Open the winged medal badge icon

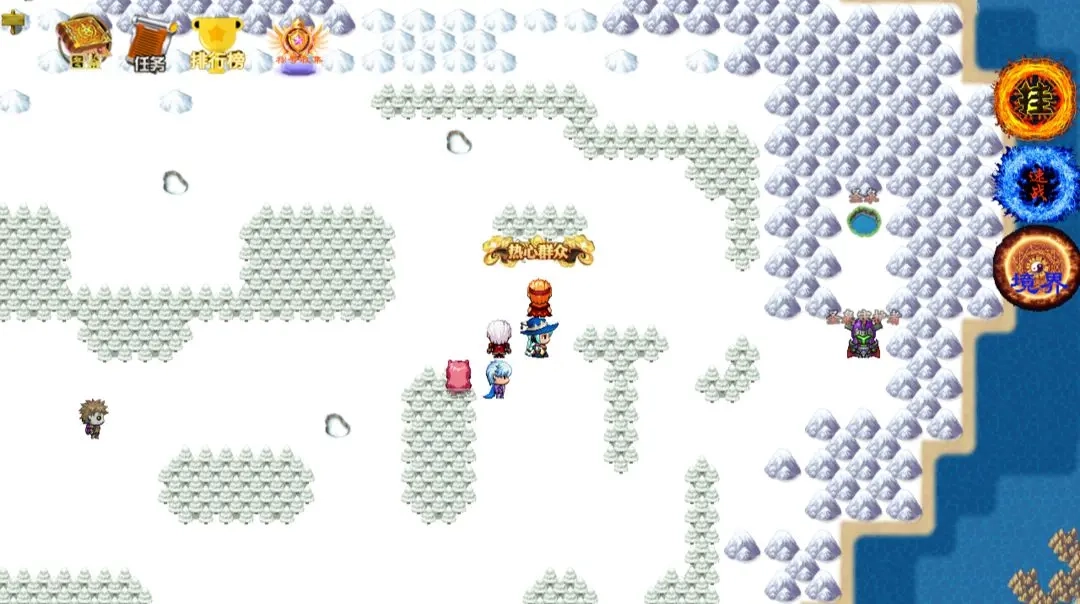[297, 45]
